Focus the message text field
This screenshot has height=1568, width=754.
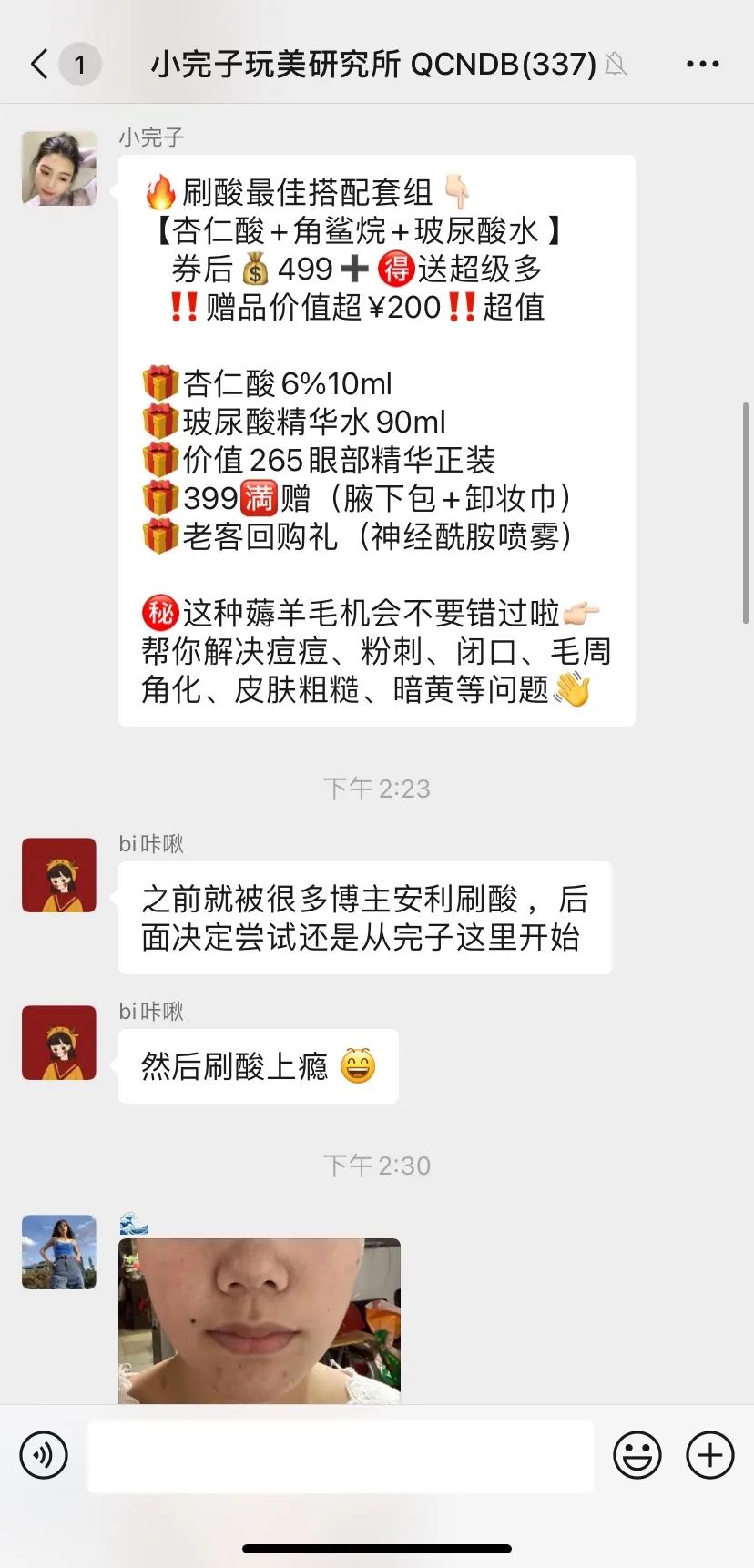[x=340, y=1455]
